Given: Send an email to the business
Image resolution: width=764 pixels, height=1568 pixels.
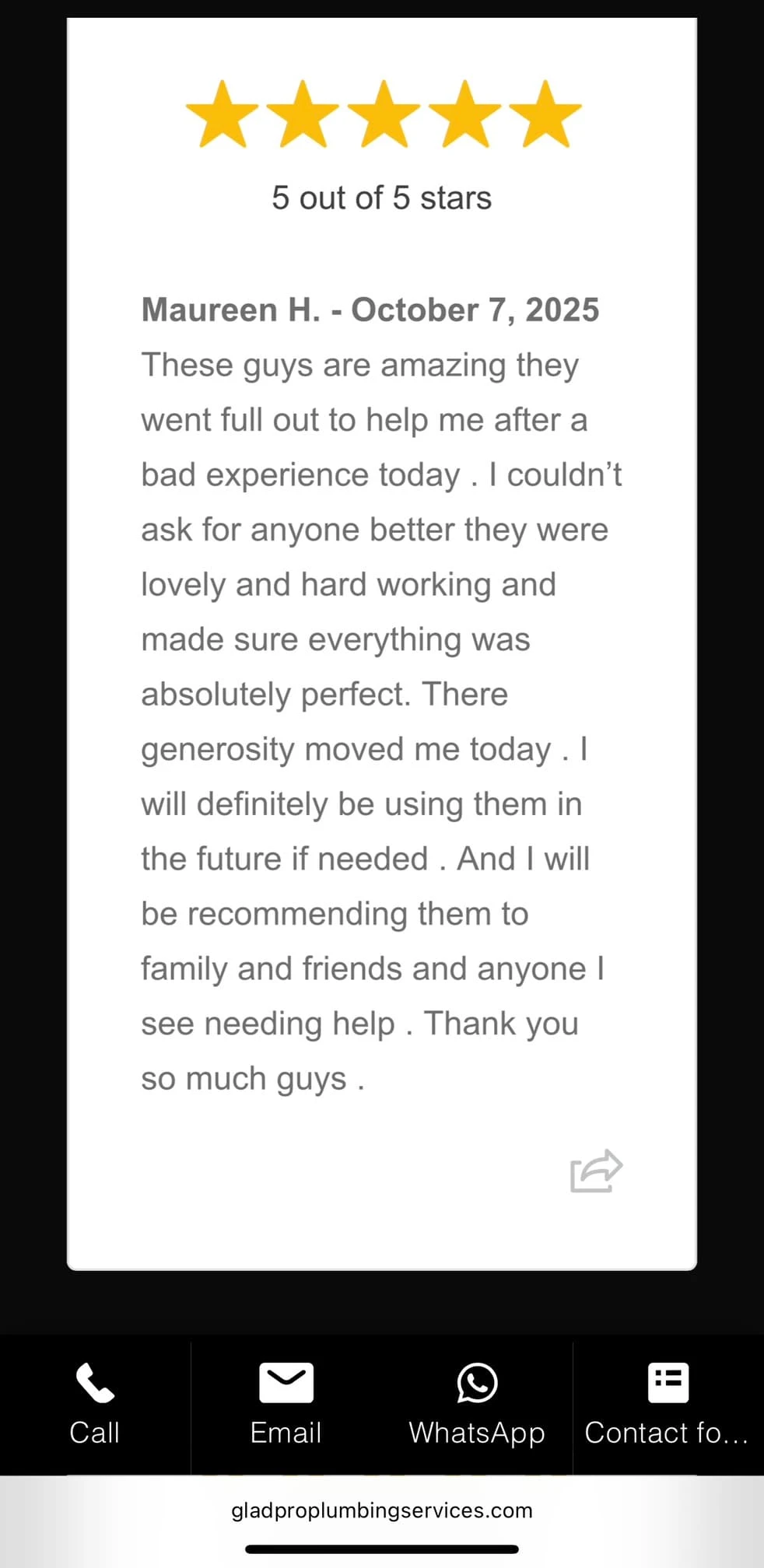Looking at the screenshot, I should [x=286, y=1403].
